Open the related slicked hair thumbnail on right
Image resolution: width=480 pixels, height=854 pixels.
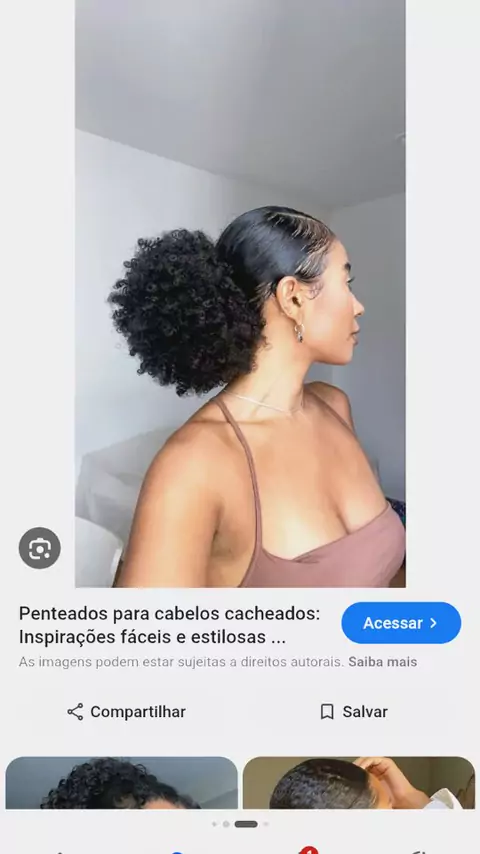coord(359,782)
